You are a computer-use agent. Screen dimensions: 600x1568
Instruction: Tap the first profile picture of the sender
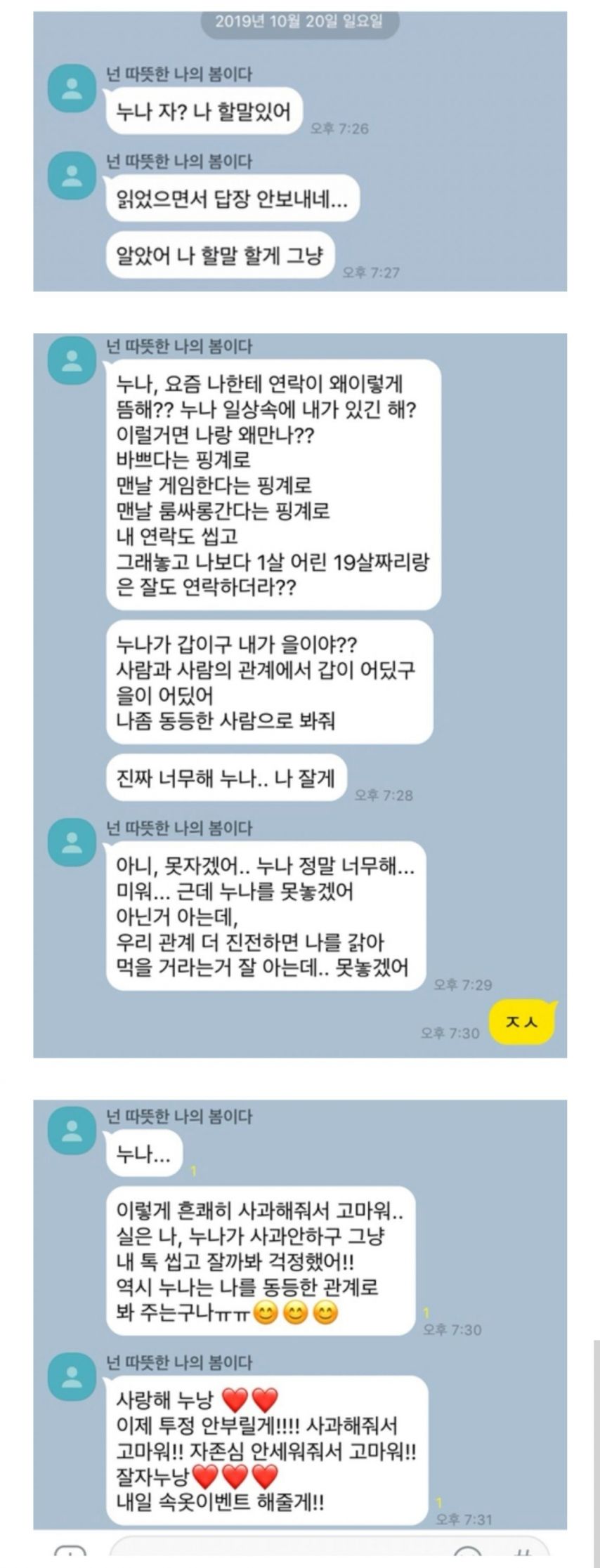[70, 86]
